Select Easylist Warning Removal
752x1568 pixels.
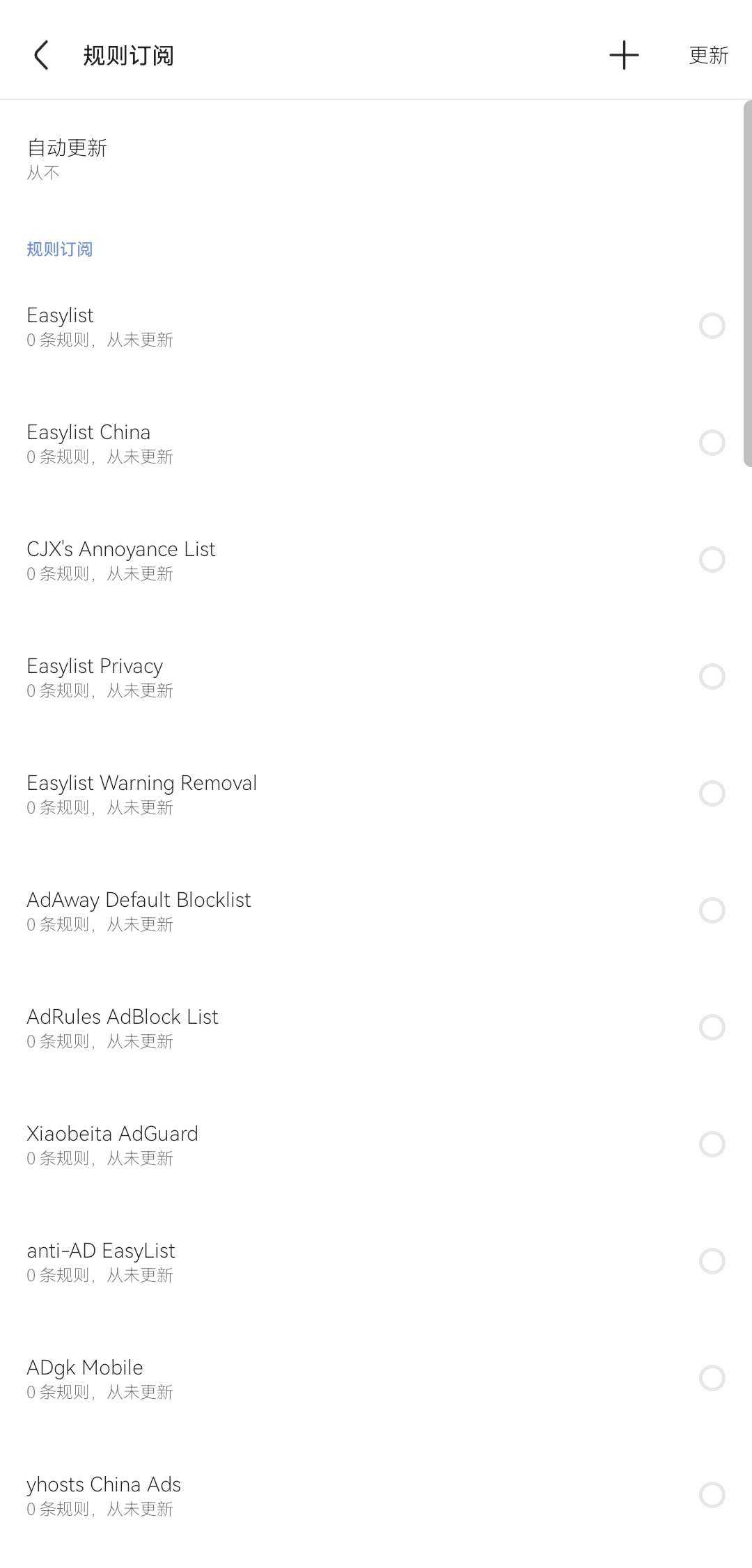712,793
